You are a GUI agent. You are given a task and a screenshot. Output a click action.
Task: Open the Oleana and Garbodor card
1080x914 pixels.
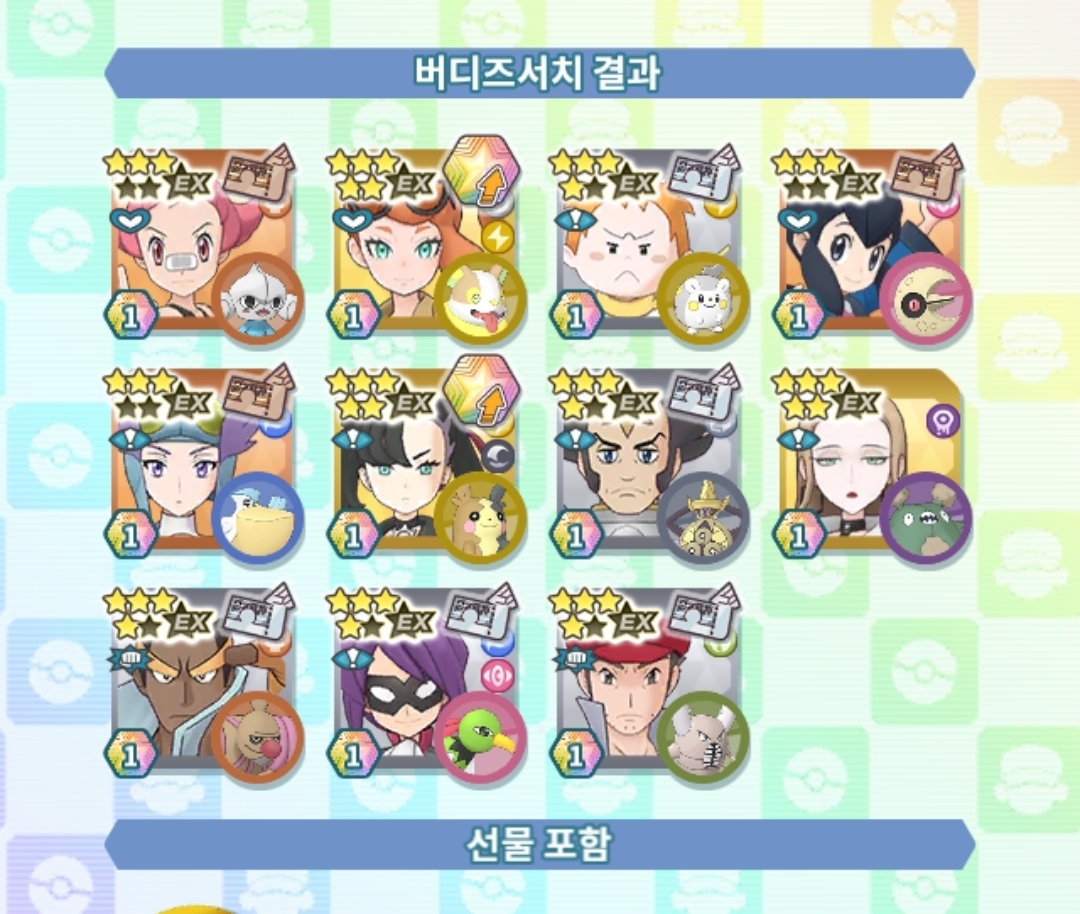pyautogui.click(x=870, y=465)
